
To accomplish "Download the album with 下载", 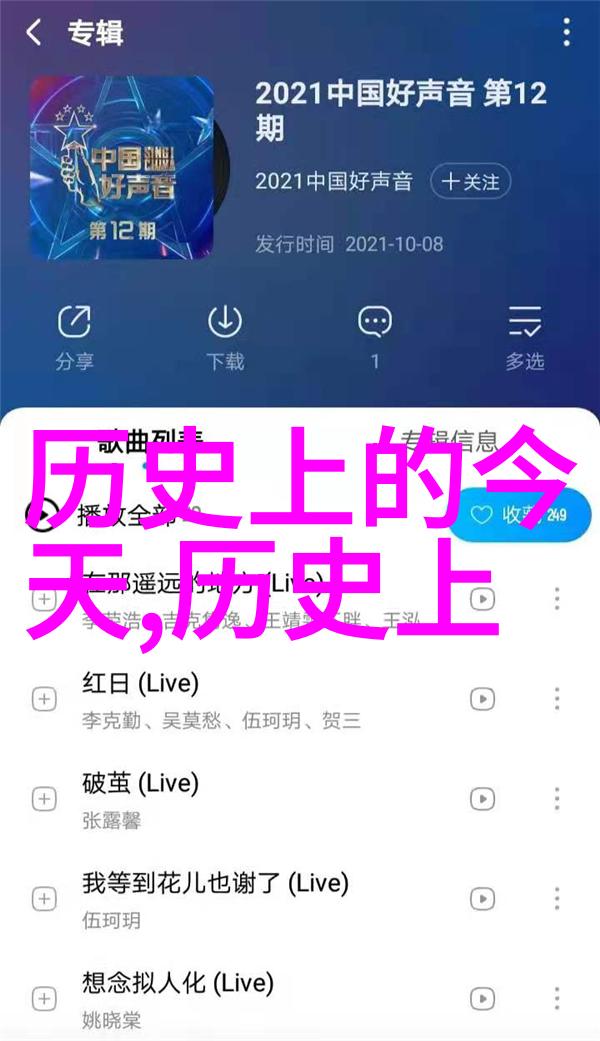I will pyautogui.click(x=224, y=337).
